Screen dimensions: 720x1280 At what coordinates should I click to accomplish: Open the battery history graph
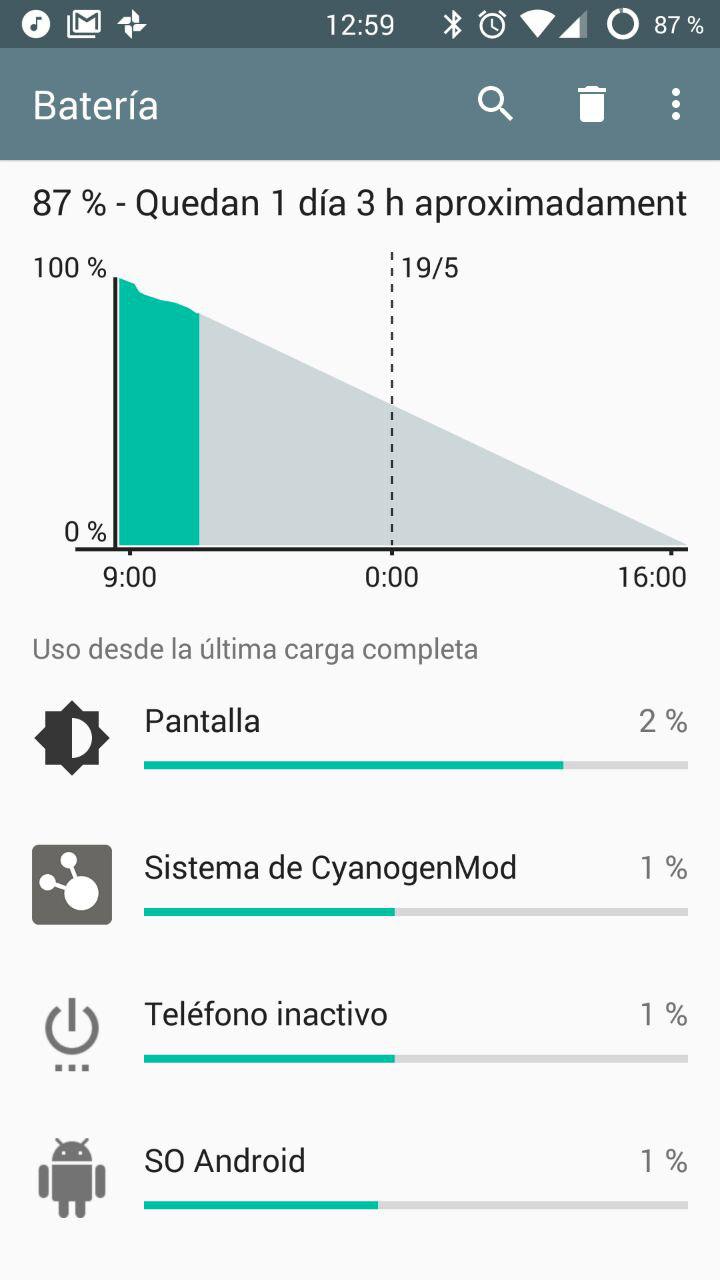[x=360, y=410]
